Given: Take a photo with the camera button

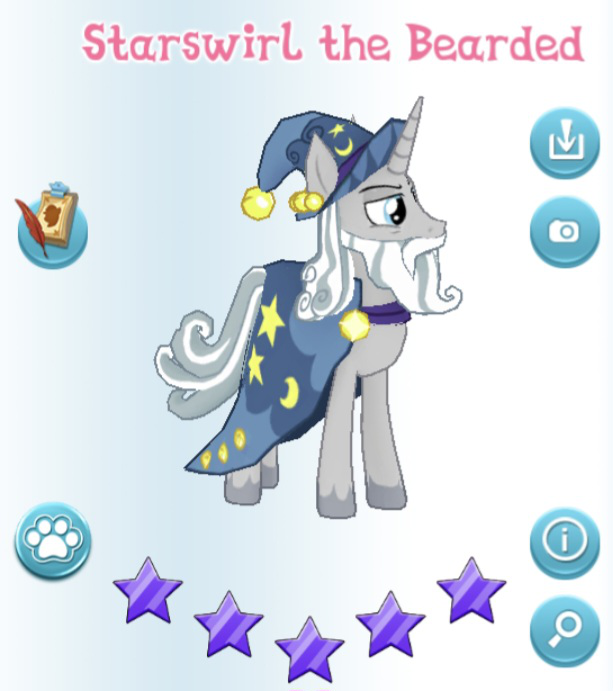Looking at the screenshot, I should click(564, 231).
